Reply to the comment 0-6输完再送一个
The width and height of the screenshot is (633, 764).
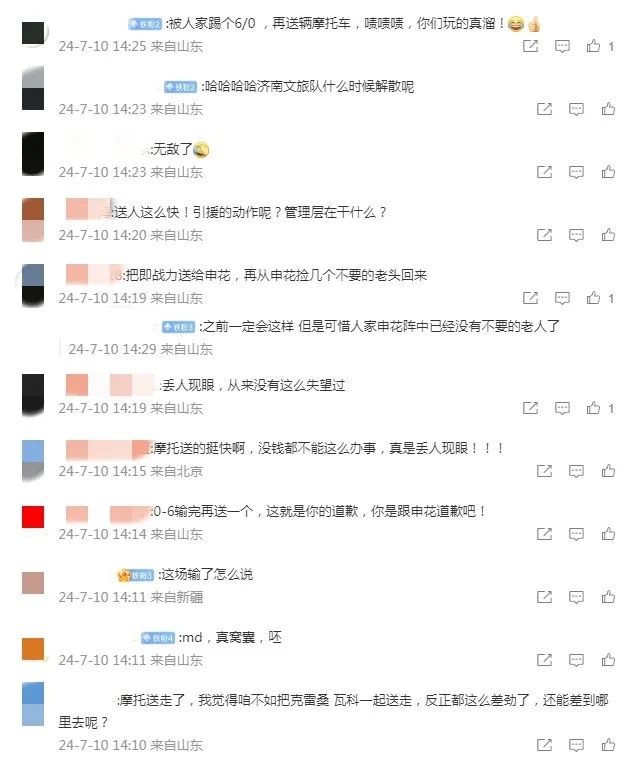575,534
